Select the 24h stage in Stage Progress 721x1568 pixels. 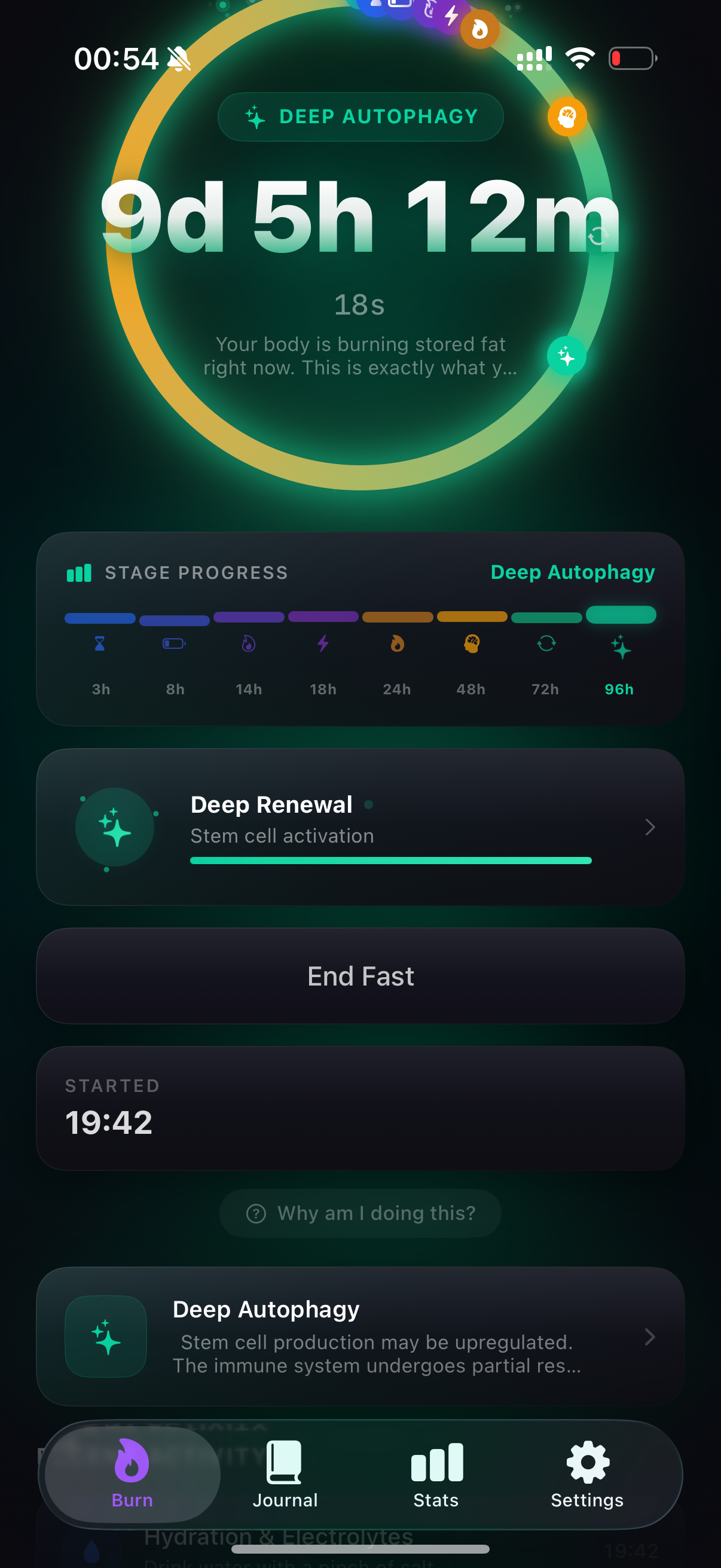[398, 651]
